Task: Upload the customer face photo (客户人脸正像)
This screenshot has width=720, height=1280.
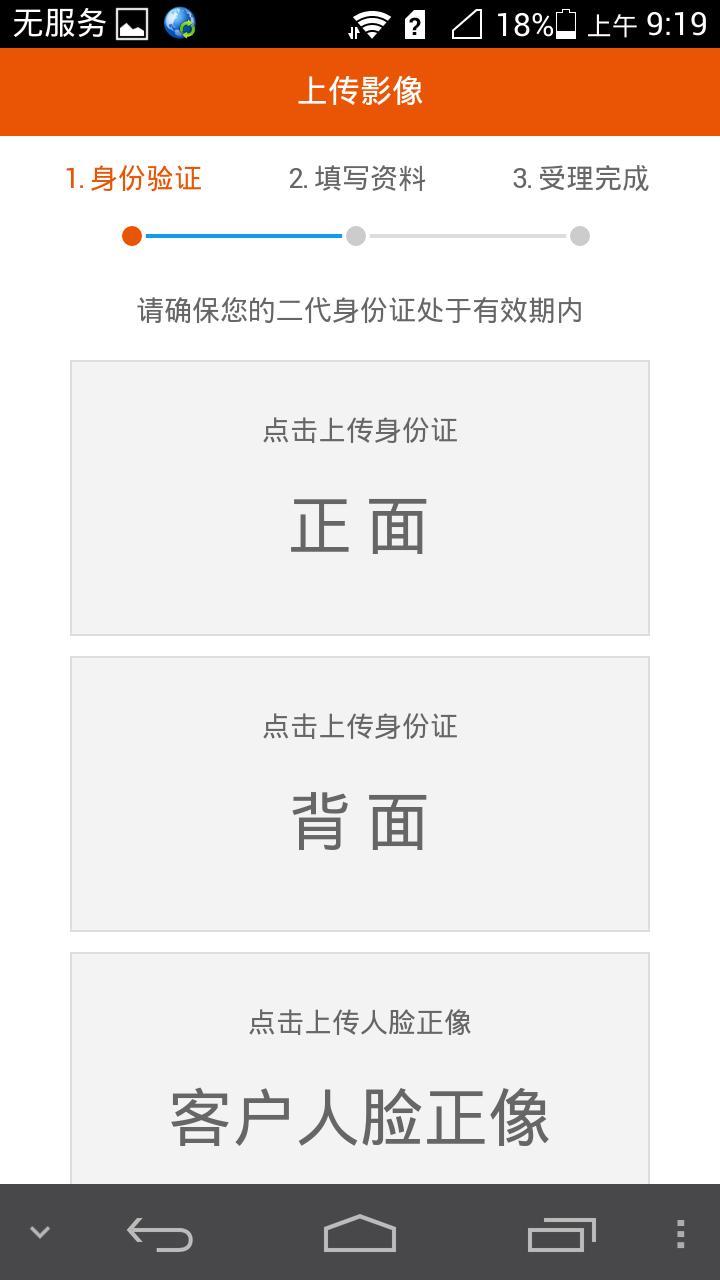Action: (x=360, y=1068)
